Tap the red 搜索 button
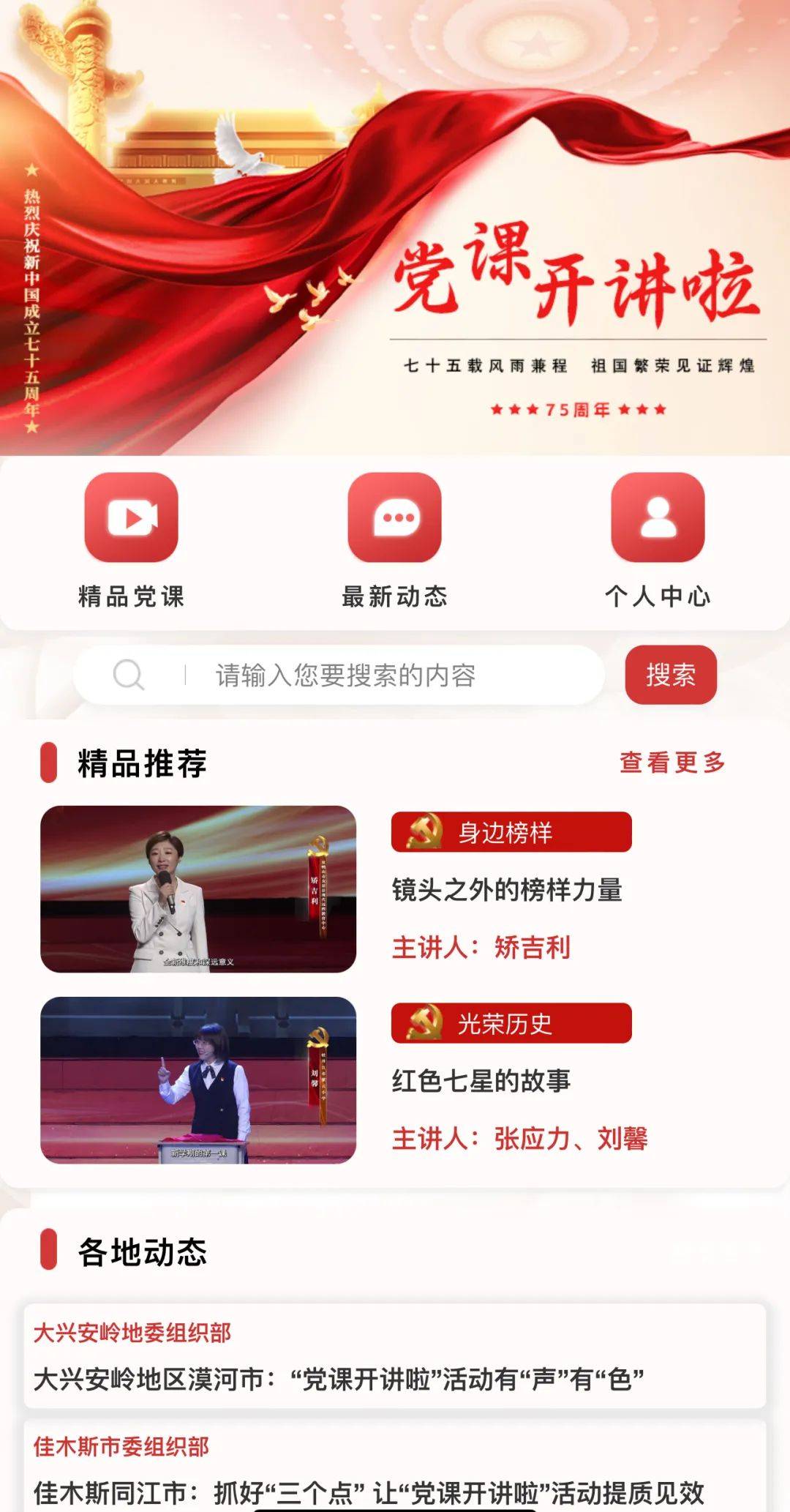Viewport: 790px width, 1512px height. pyautogui.click(x=670, y=675)
